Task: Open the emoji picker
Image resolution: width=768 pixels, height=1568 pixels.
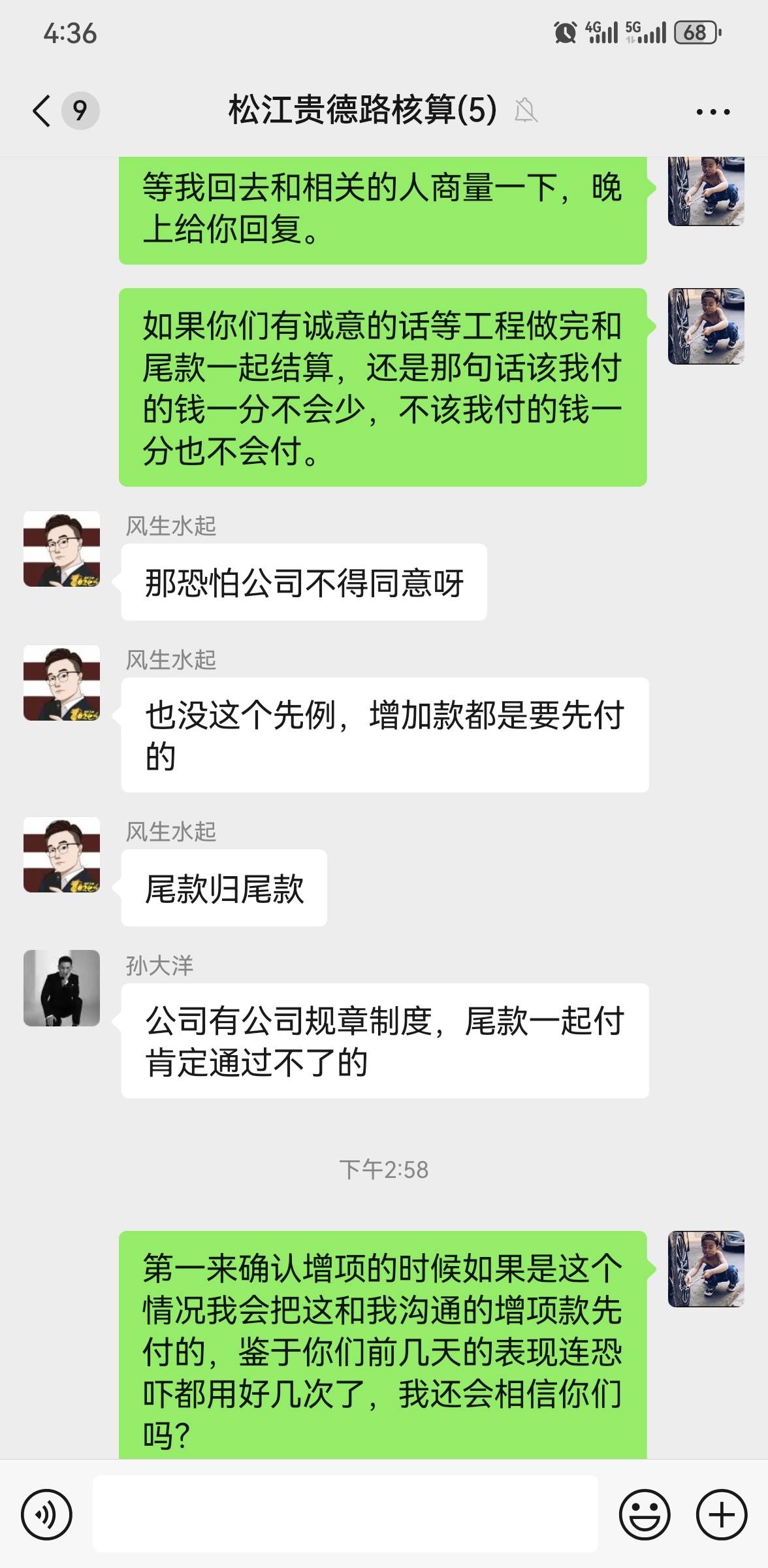Action: pyautogui.click(x=644, y=1514)
